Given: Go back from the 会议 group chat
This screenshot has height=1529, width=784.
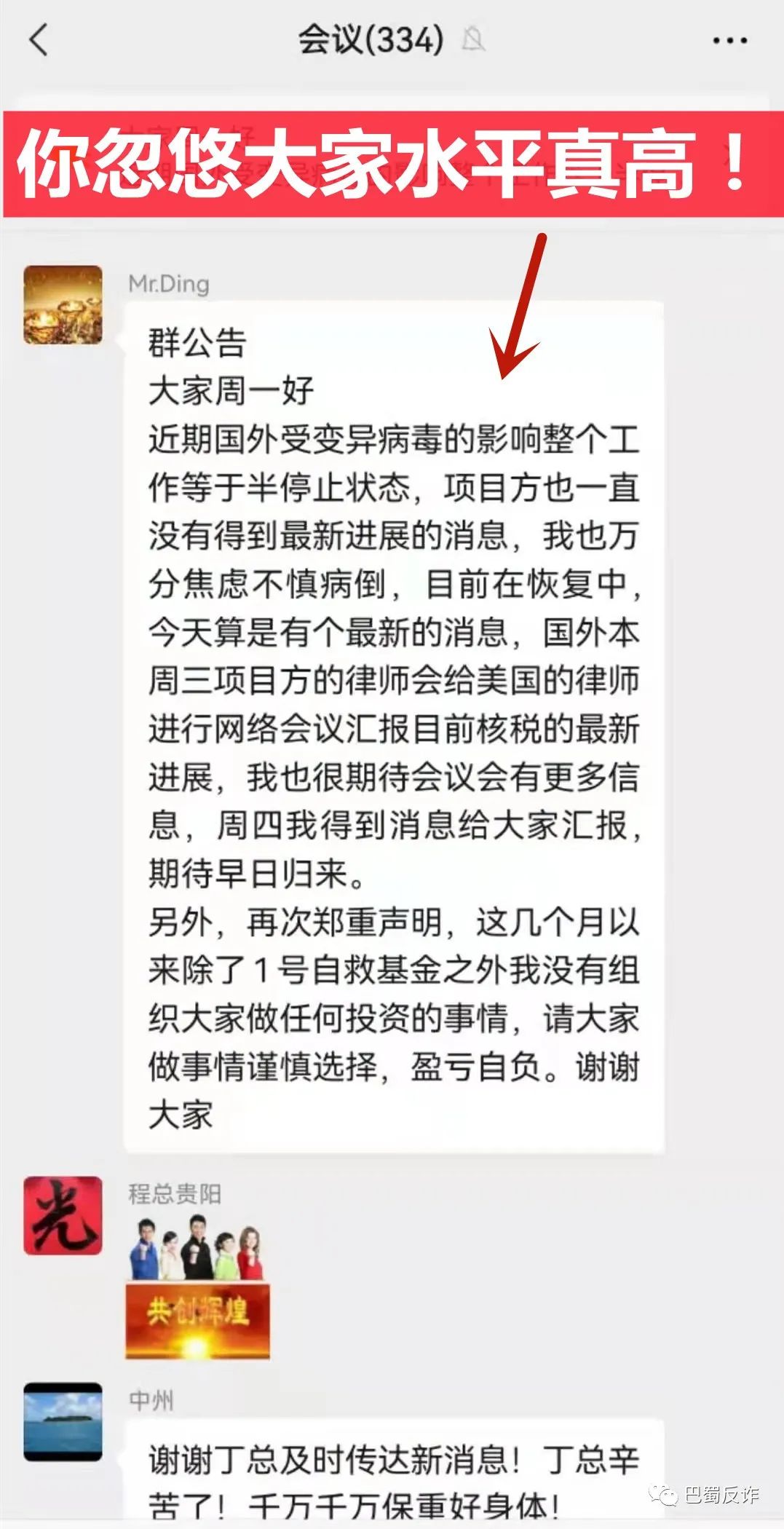Looking at the screenshot, I should click(38, 40).
